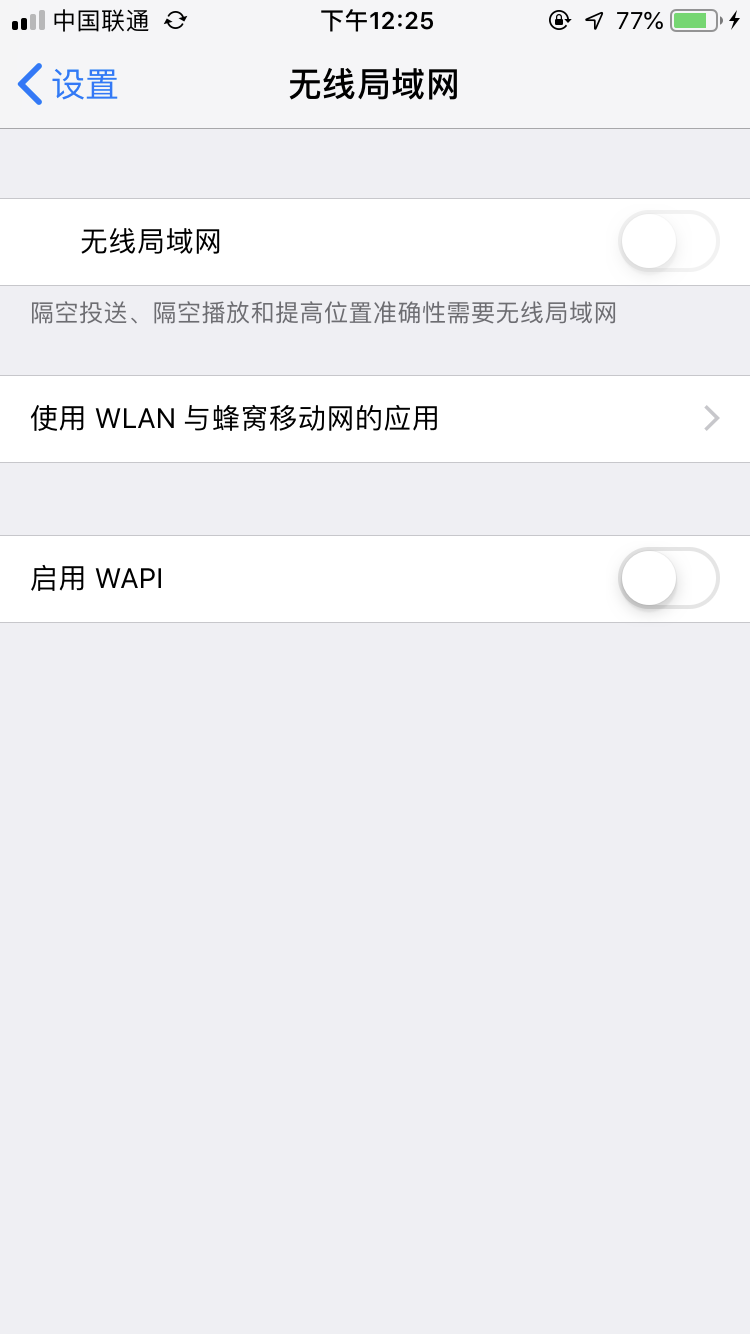Open 使用 WLAN 与蜂窝移动网的应用
Viewport: 750px width, 1334px height.
pos(375,418)
